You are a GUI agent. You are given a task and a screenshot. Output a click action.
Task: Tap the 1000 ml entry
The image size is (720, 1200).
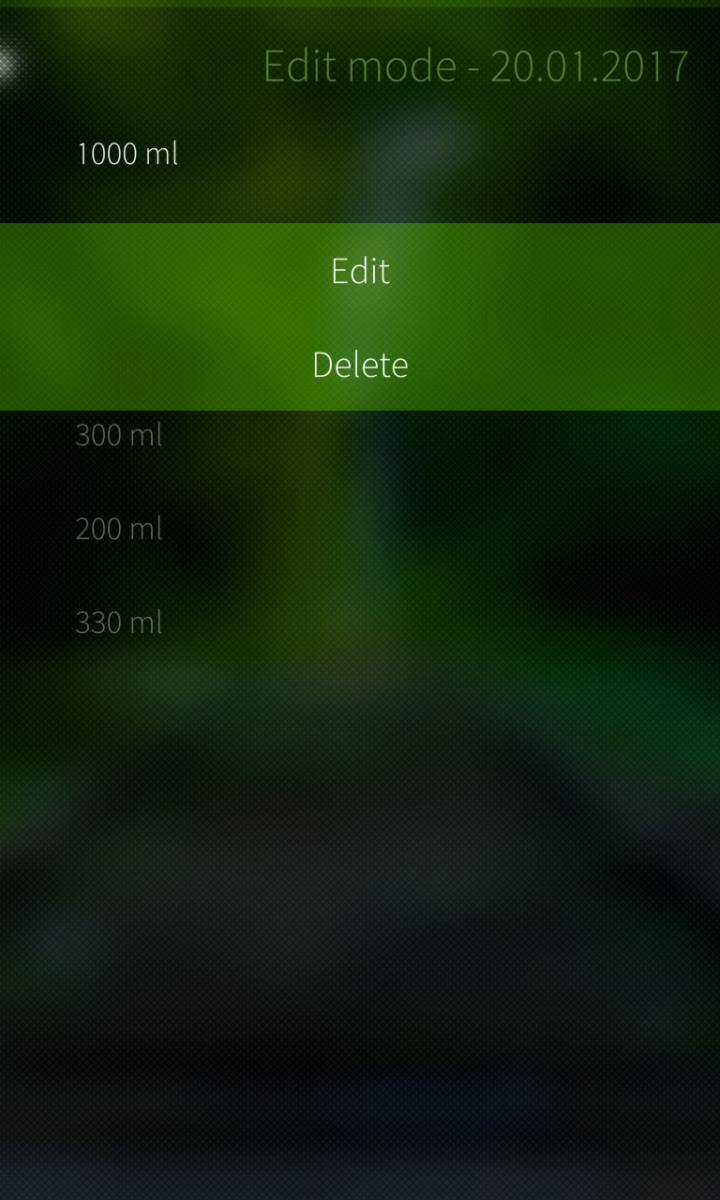click(x=128, y=154)
